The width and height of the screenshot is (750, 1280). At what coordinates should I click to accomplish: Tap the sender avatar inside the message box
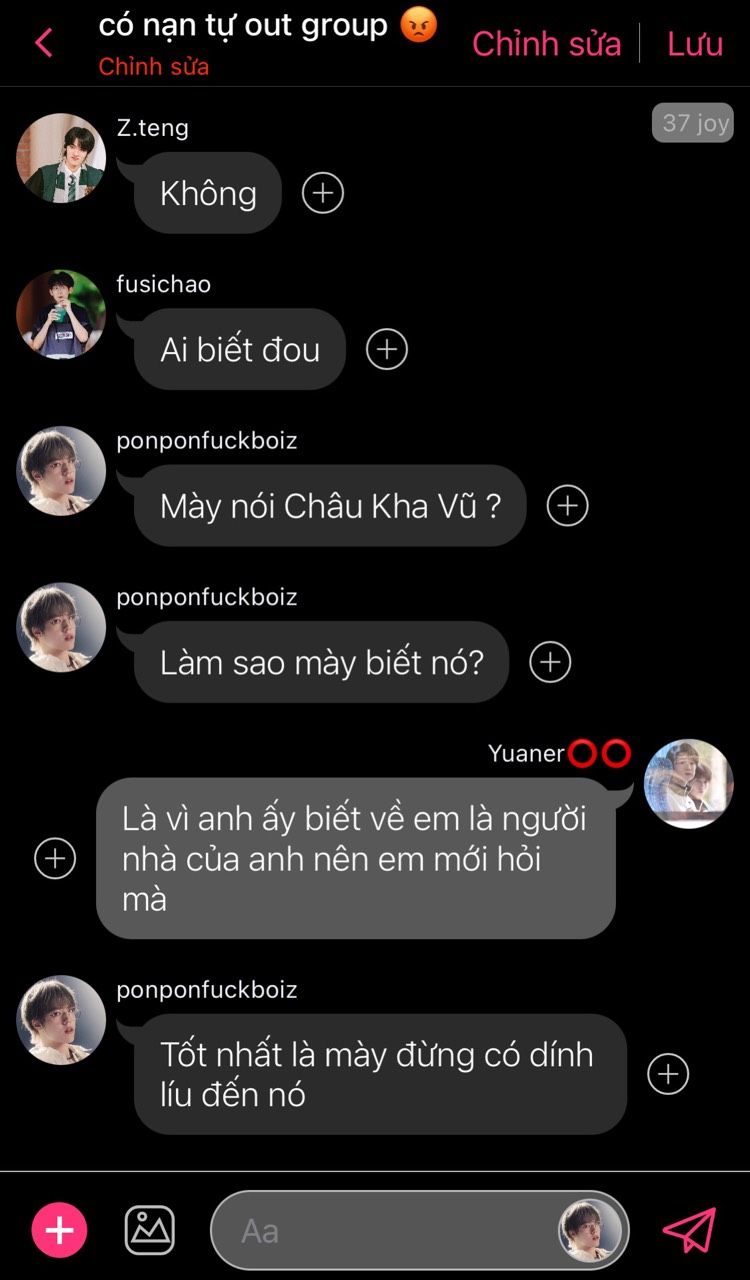coord(590,1230)
